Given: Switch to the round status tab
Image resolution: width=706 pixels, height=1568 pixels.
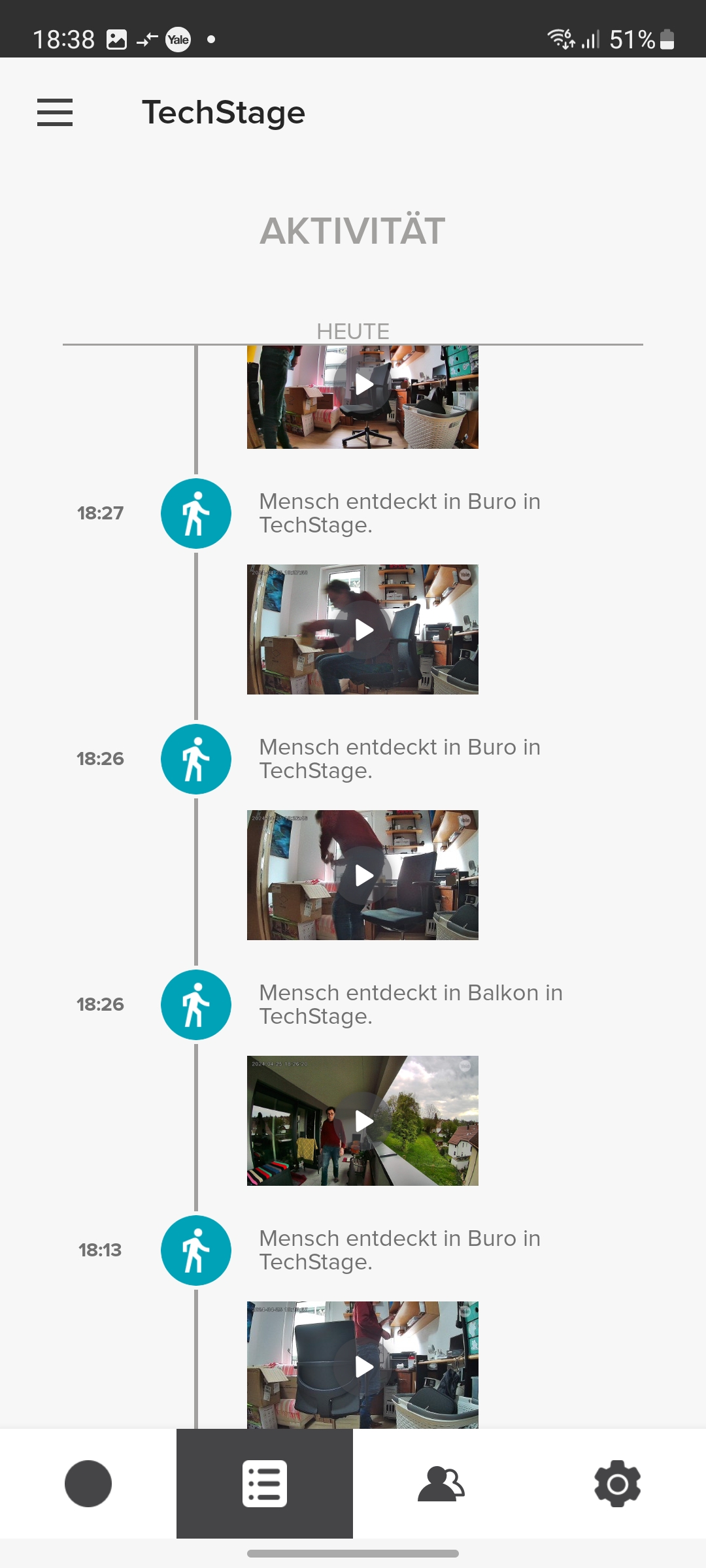Looking at the screenshot, I should 88,1483.
